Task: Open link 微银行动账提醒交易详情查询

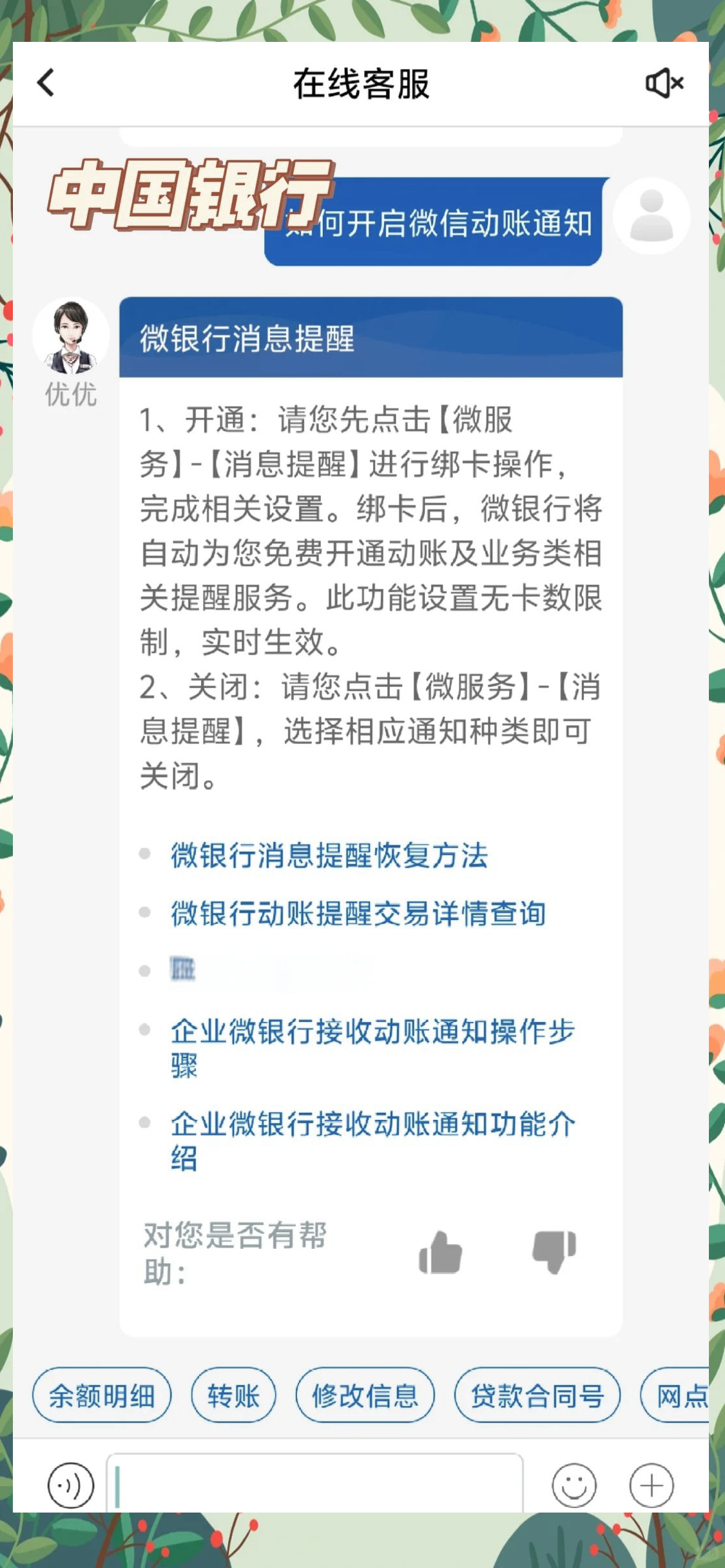Action: click(x=358, y=914)
